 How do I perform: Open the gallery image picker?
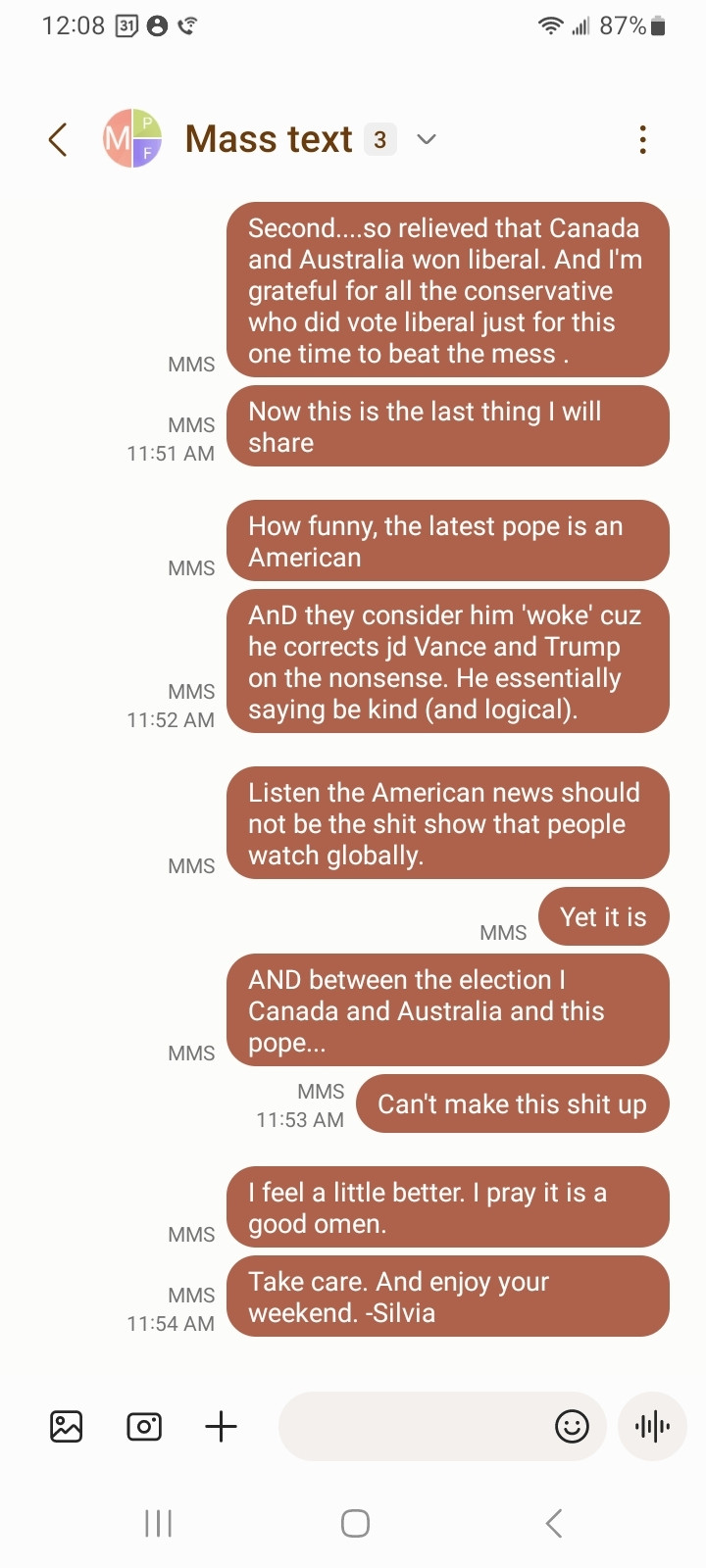(67, 1426)
